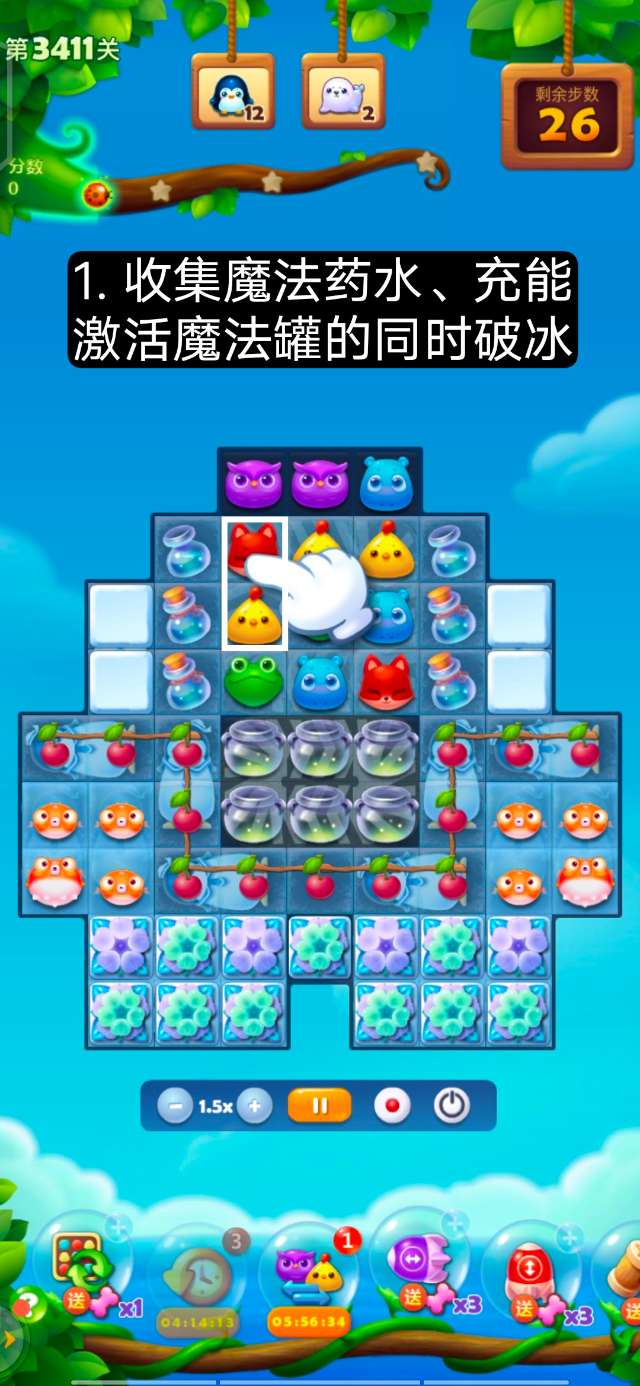Select the highlighted red cat tile
Screen dimensions: 640x1386
click(254, 548)
